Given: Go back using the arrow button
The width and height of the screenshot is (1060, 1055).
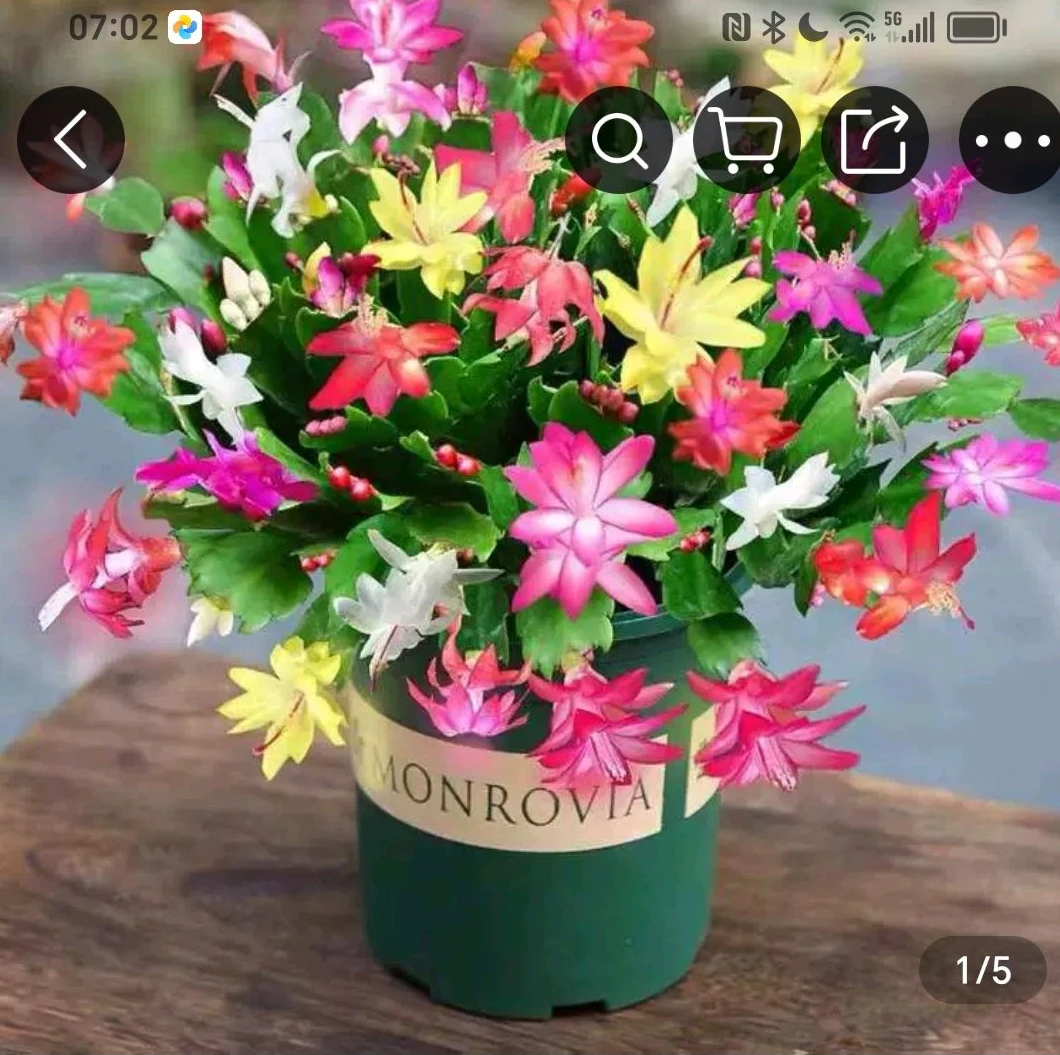Looking at the screenshot, I should point(71,140).
